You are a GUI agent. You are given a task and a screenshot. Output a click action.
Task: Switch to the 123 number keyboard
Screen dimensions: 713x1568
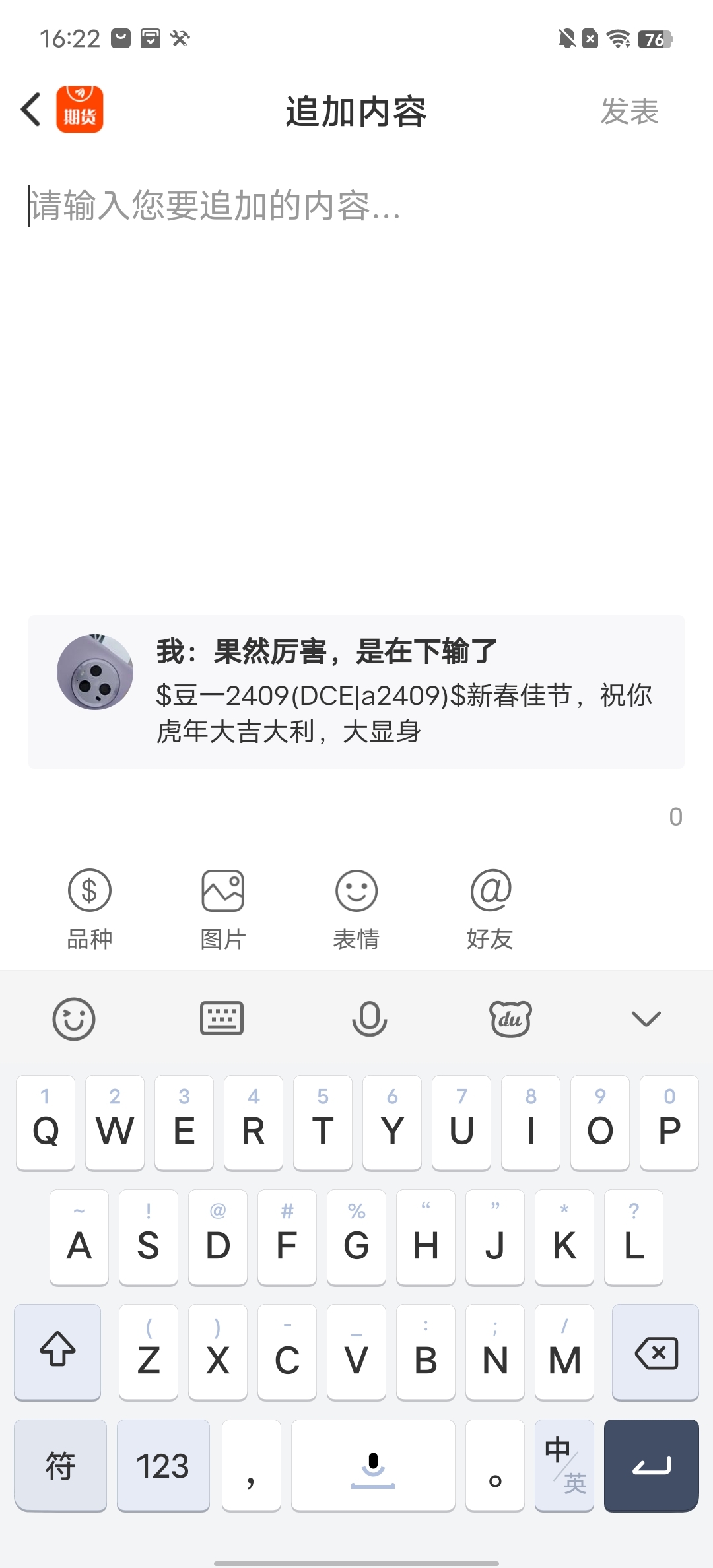[x=163, y=1466]
